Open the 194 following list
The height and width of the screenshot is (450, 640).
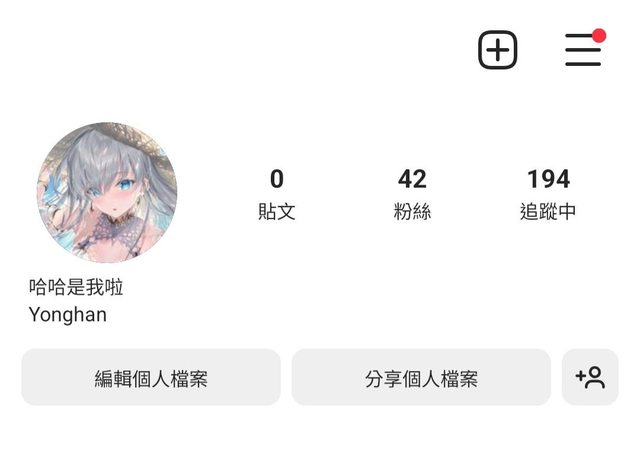point(548,194)
